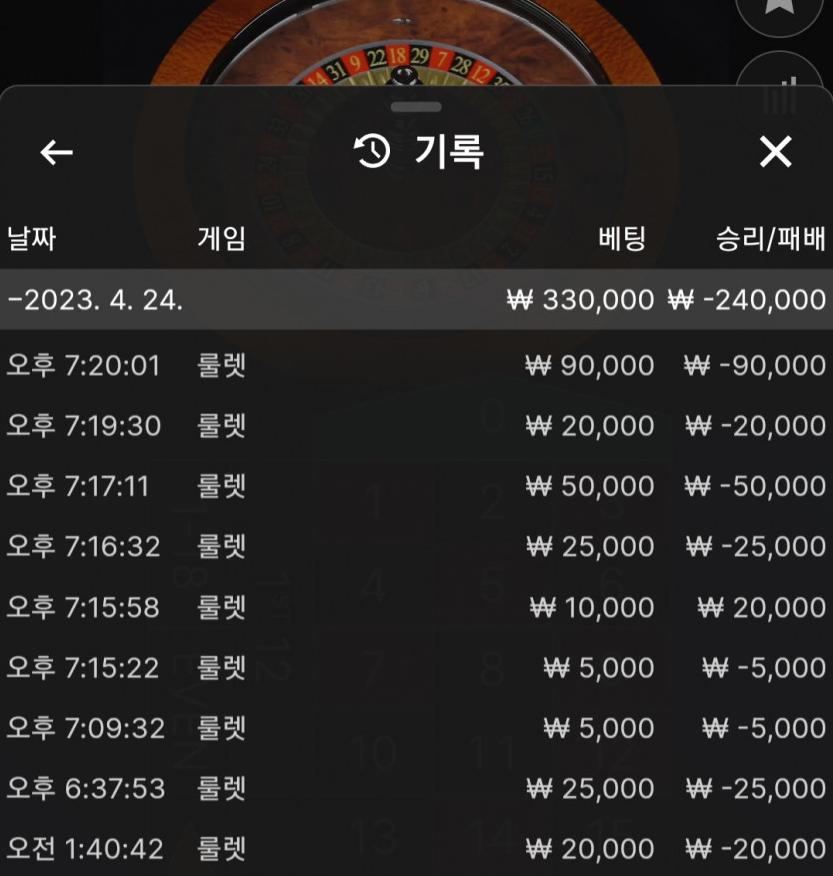Open the 오후 7:20:01 룰렛 record

click(416, 365)
